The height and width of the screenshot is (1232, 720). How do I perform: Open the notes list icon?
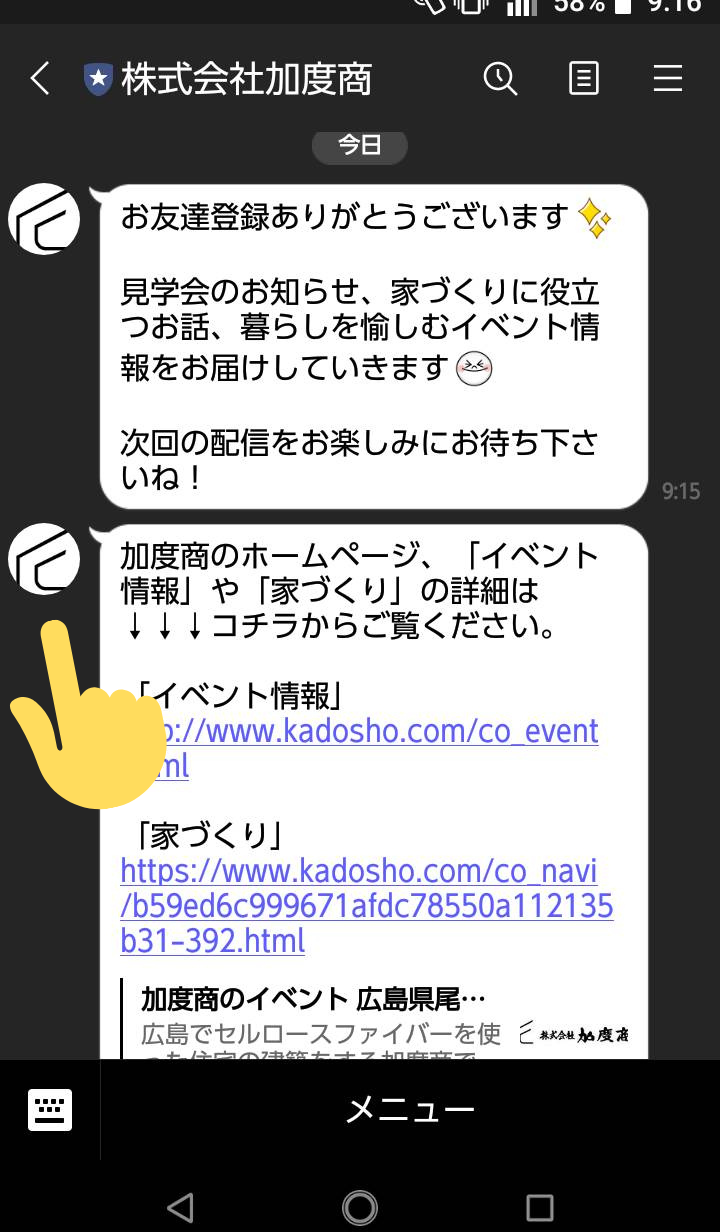point(584,78)
